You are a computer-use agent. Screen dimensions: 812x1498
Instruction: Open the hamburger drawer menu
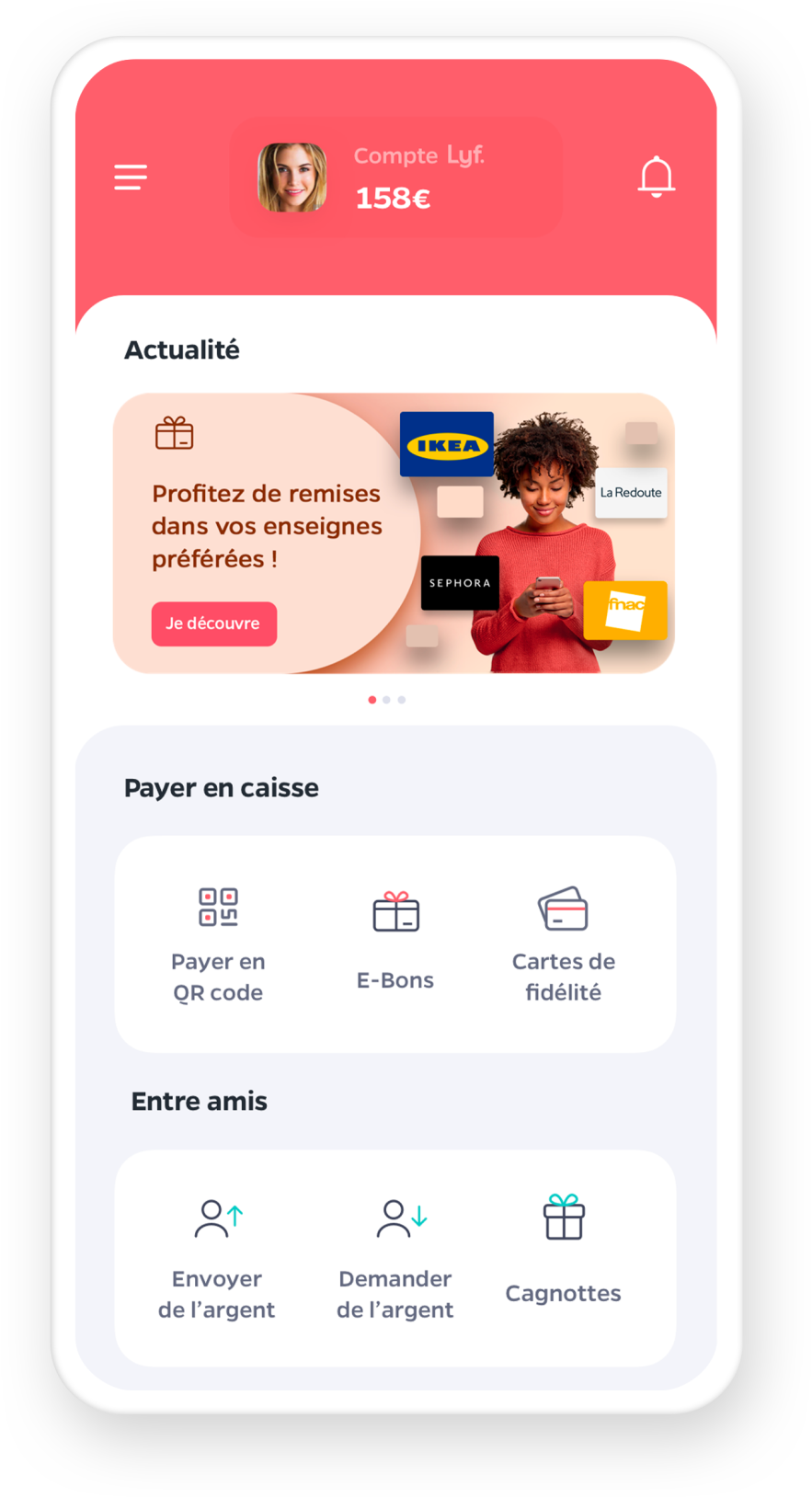point(131,177)
